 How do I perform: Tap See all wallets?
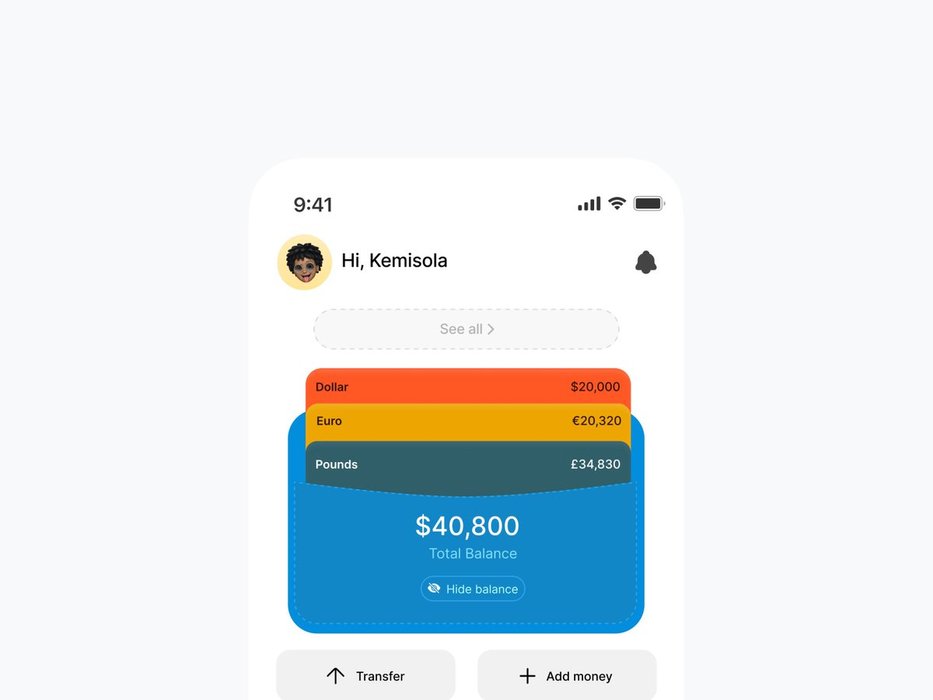click(466, 329)
